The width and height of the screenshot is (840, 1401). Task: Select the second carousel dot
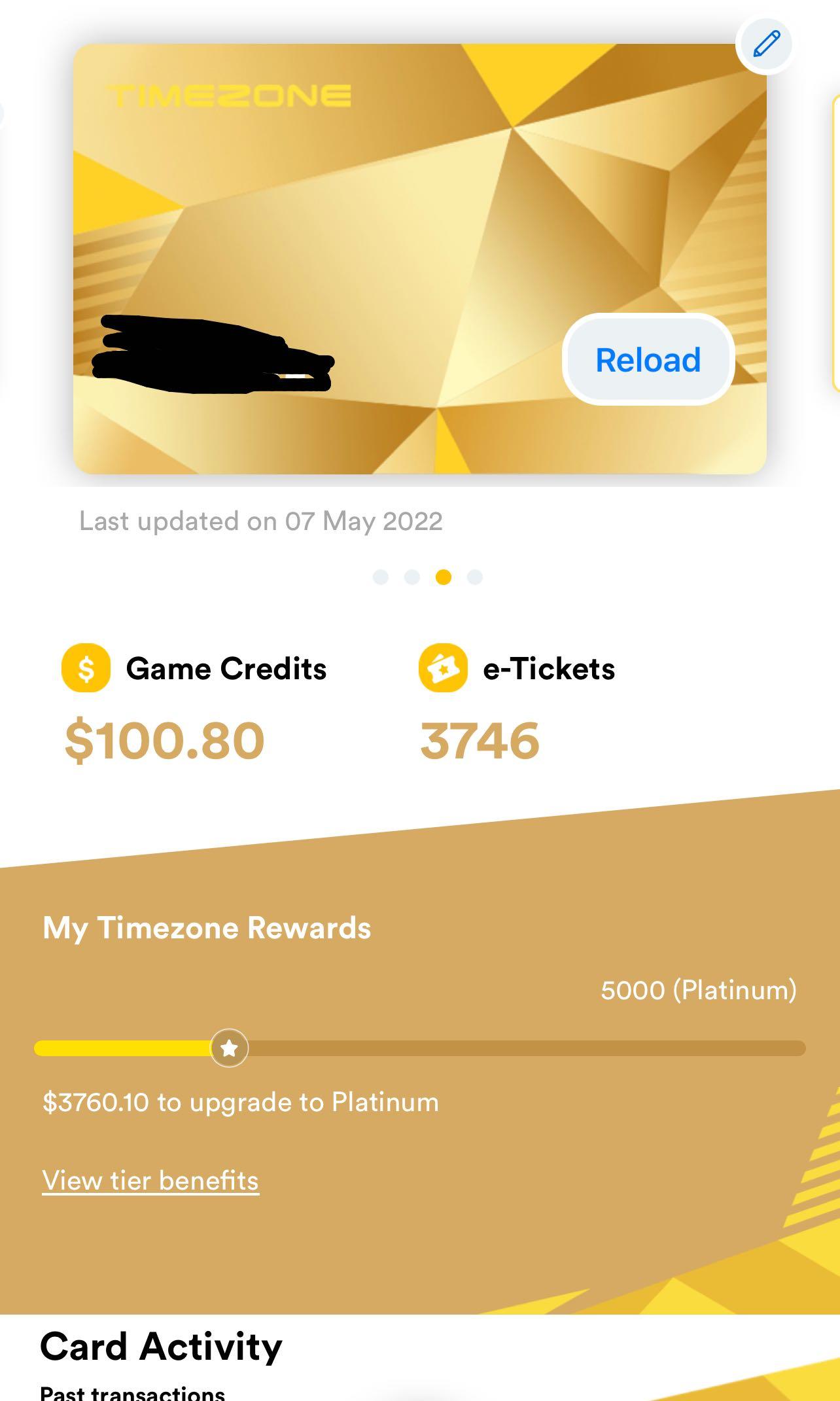[x=412, y=576]
